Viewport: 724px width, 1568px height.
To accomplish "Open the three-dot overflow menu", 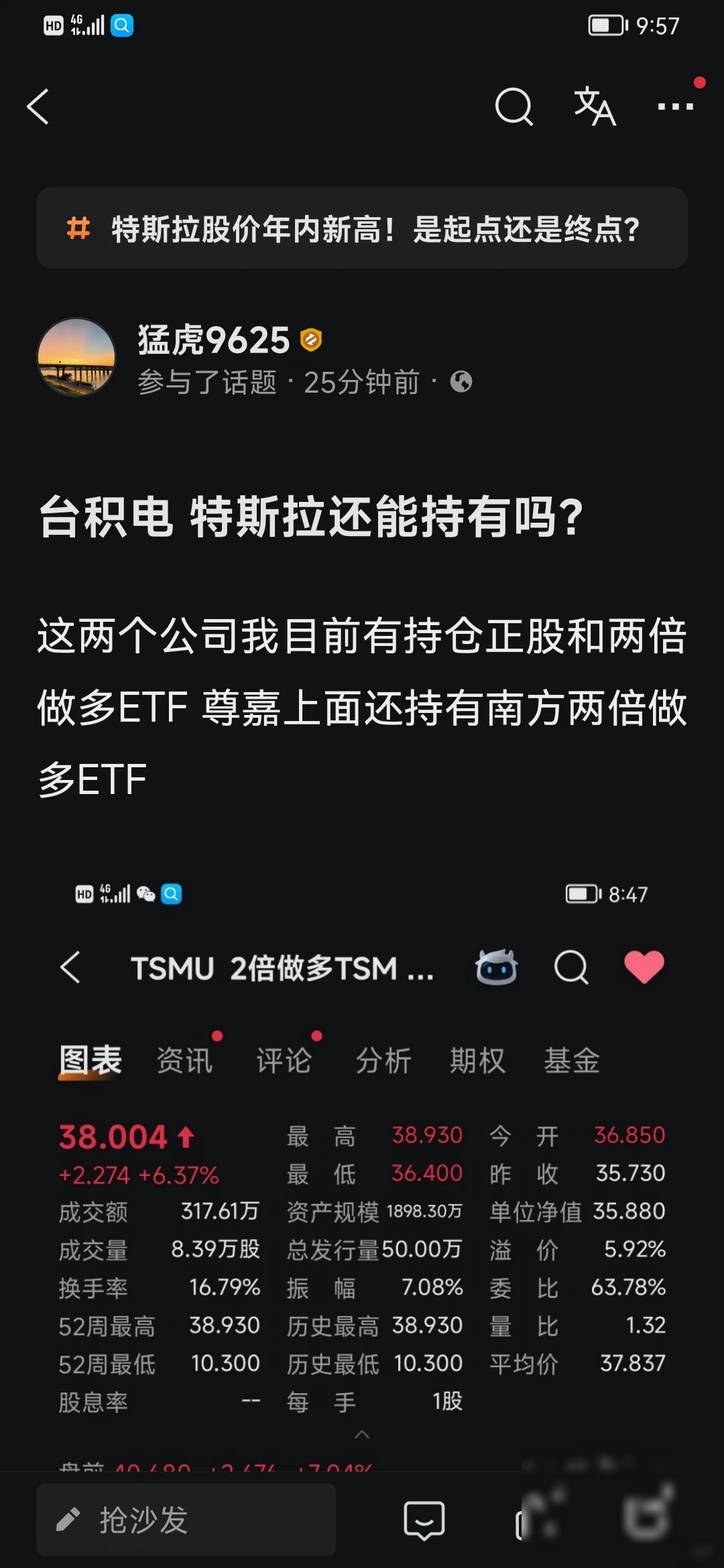I will [x=675, y=106].
